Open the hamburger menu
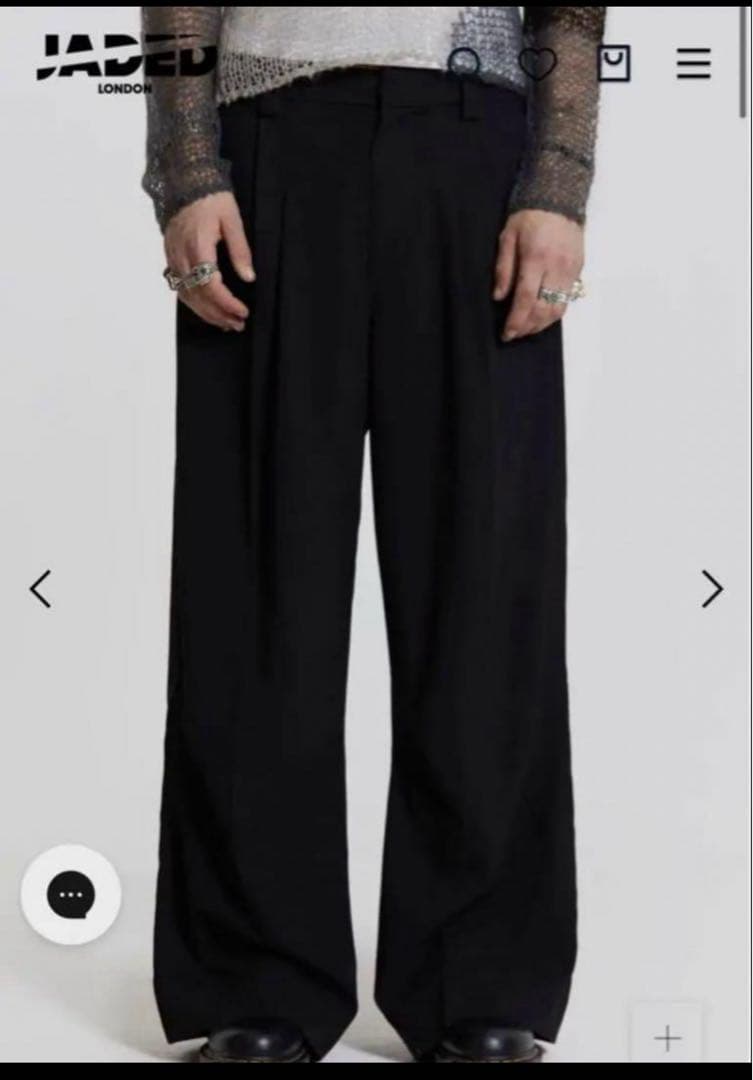The height and width of the screenshot is (1080, 753). click(693, 64)
